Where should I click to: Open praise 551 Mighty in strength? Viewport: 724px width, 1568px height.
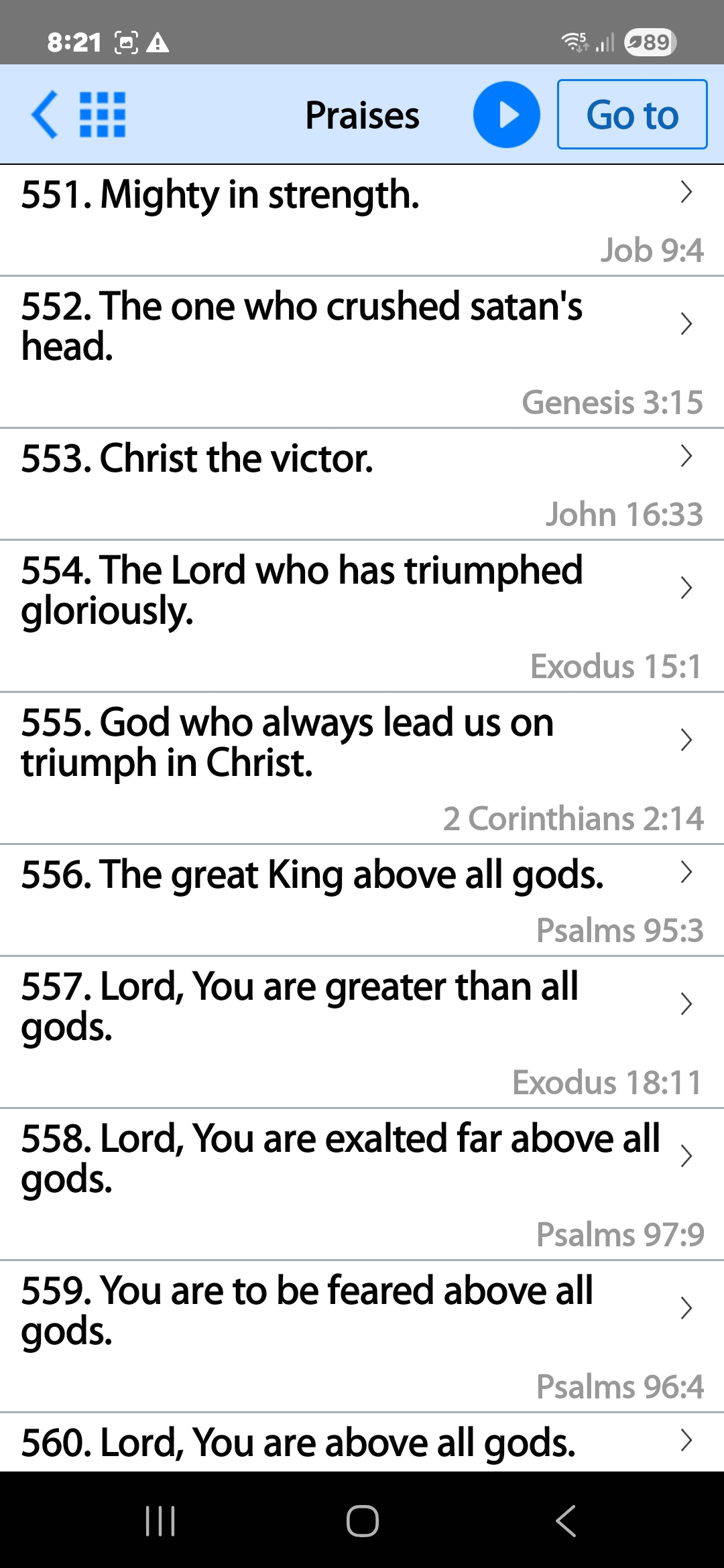(362, 220)
